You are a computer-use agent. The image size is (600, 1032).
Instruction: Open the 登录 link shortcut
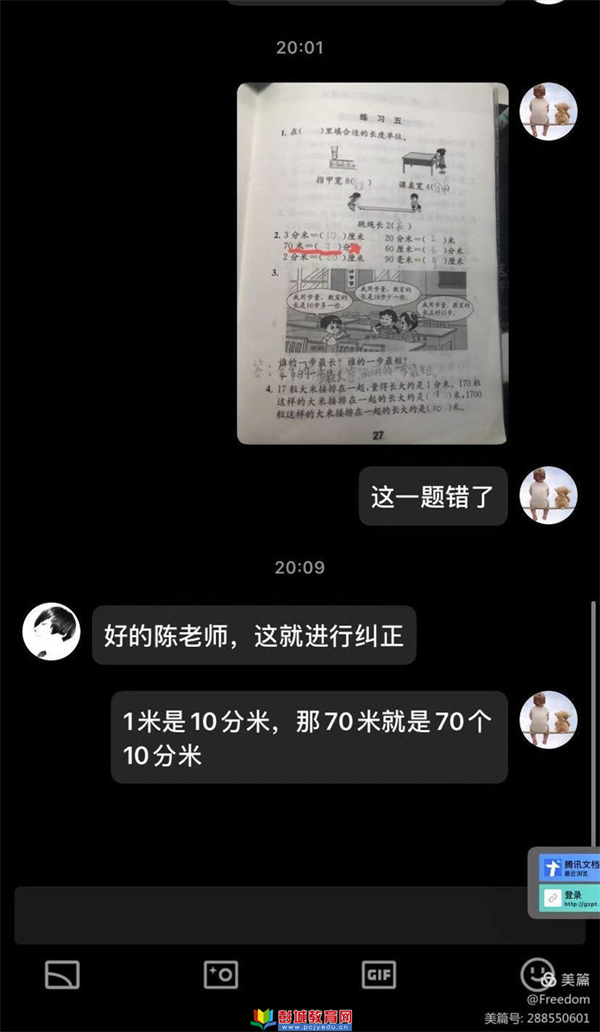[x=568, y=899]
